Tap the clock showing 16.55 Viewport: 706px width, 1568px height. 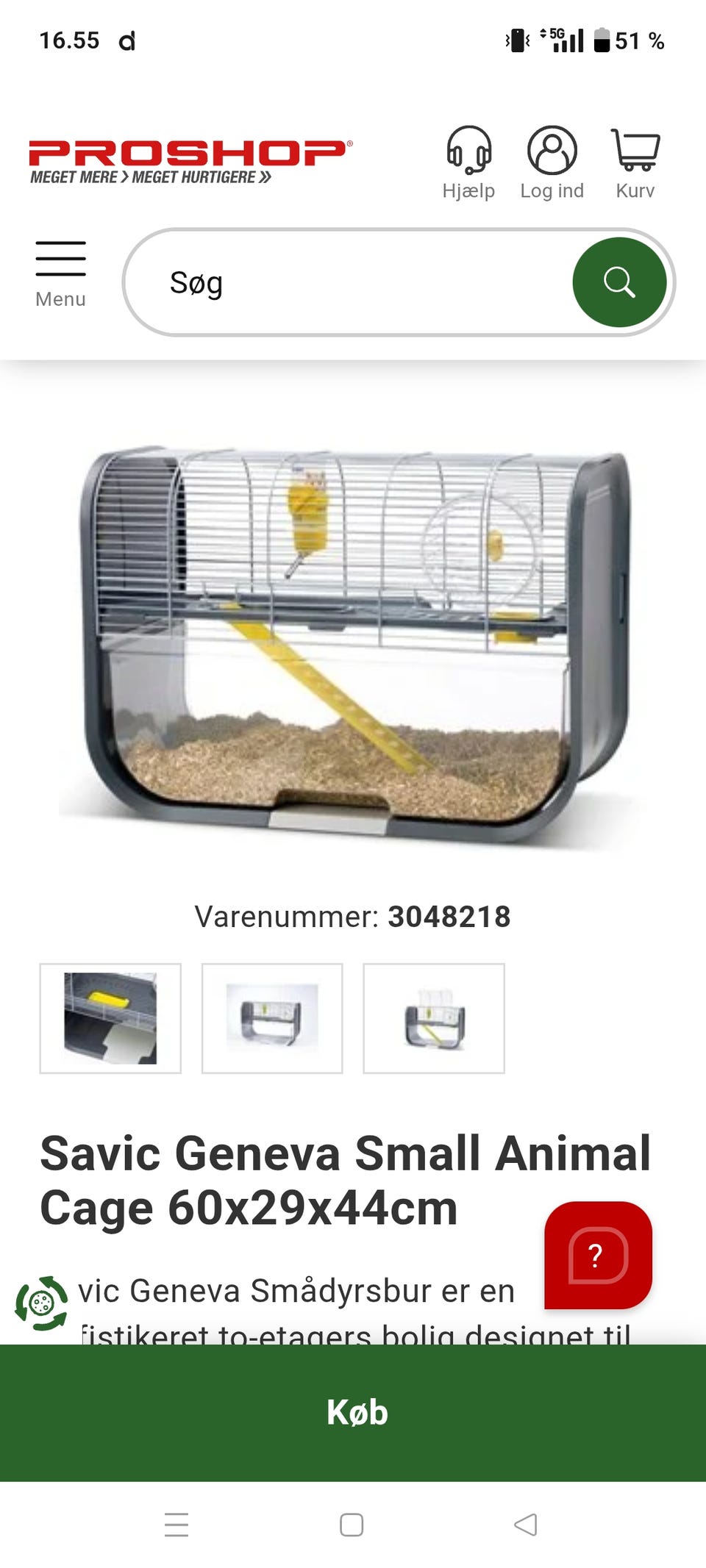(70, 40)
